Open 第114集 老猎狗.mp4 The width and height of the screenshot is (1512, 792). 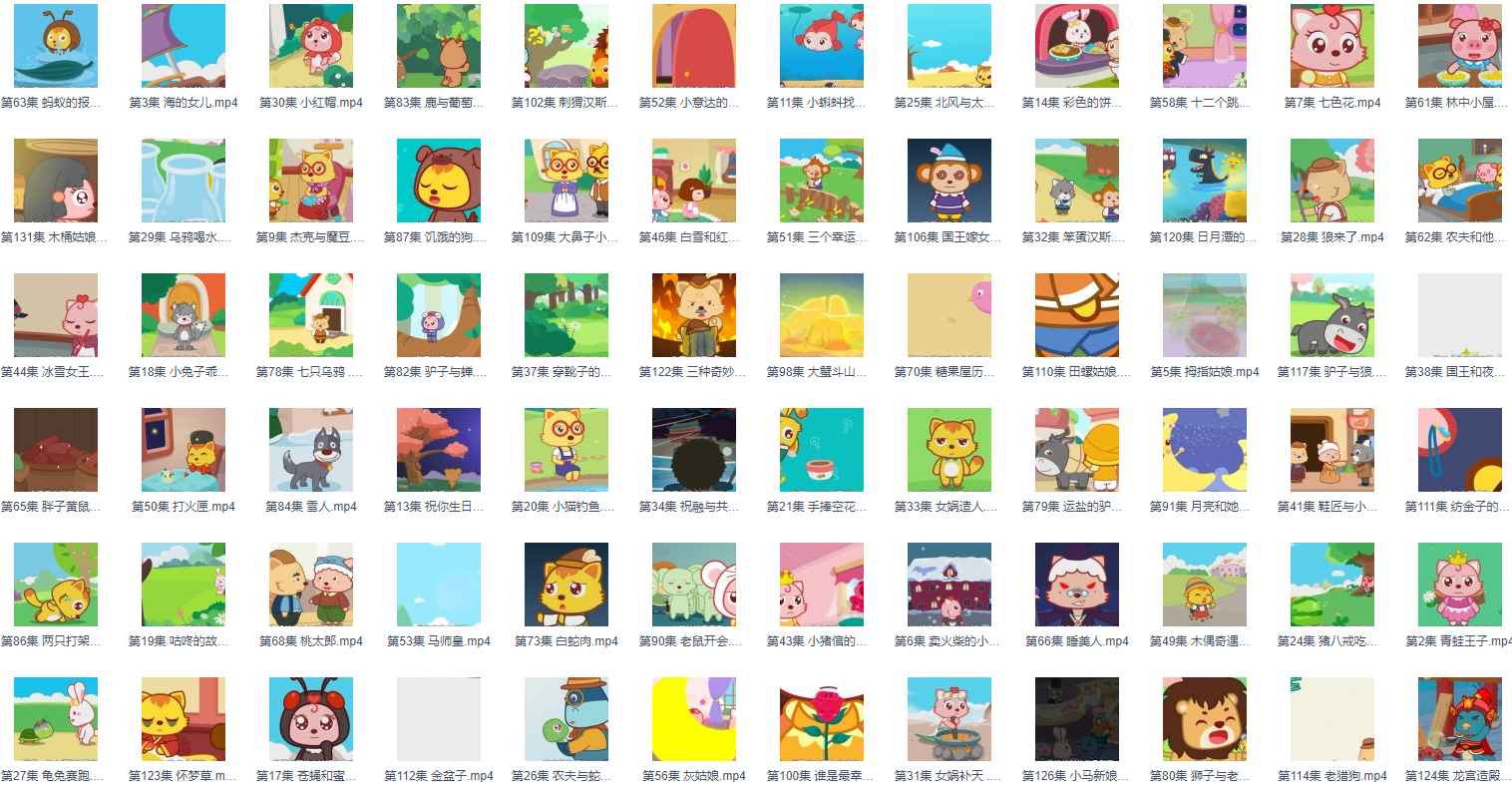1332,719
